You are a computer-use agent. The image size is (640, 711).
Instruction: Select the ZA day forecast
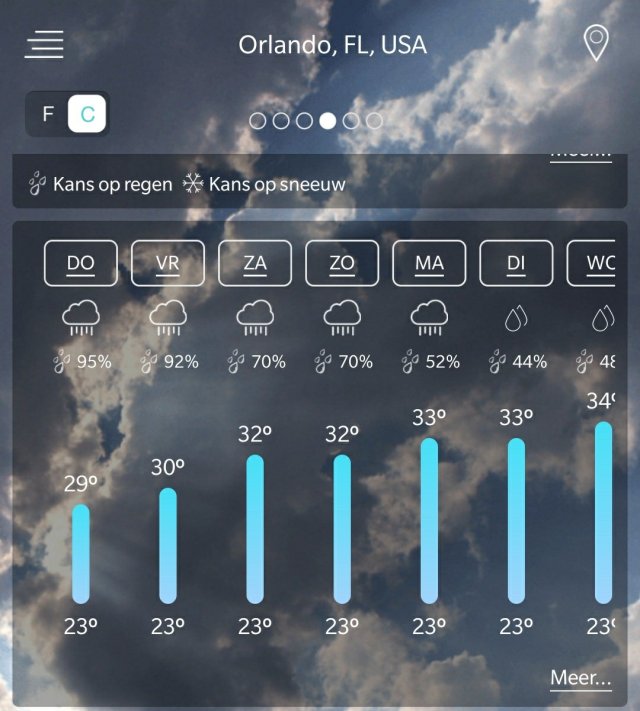point(255,263)
